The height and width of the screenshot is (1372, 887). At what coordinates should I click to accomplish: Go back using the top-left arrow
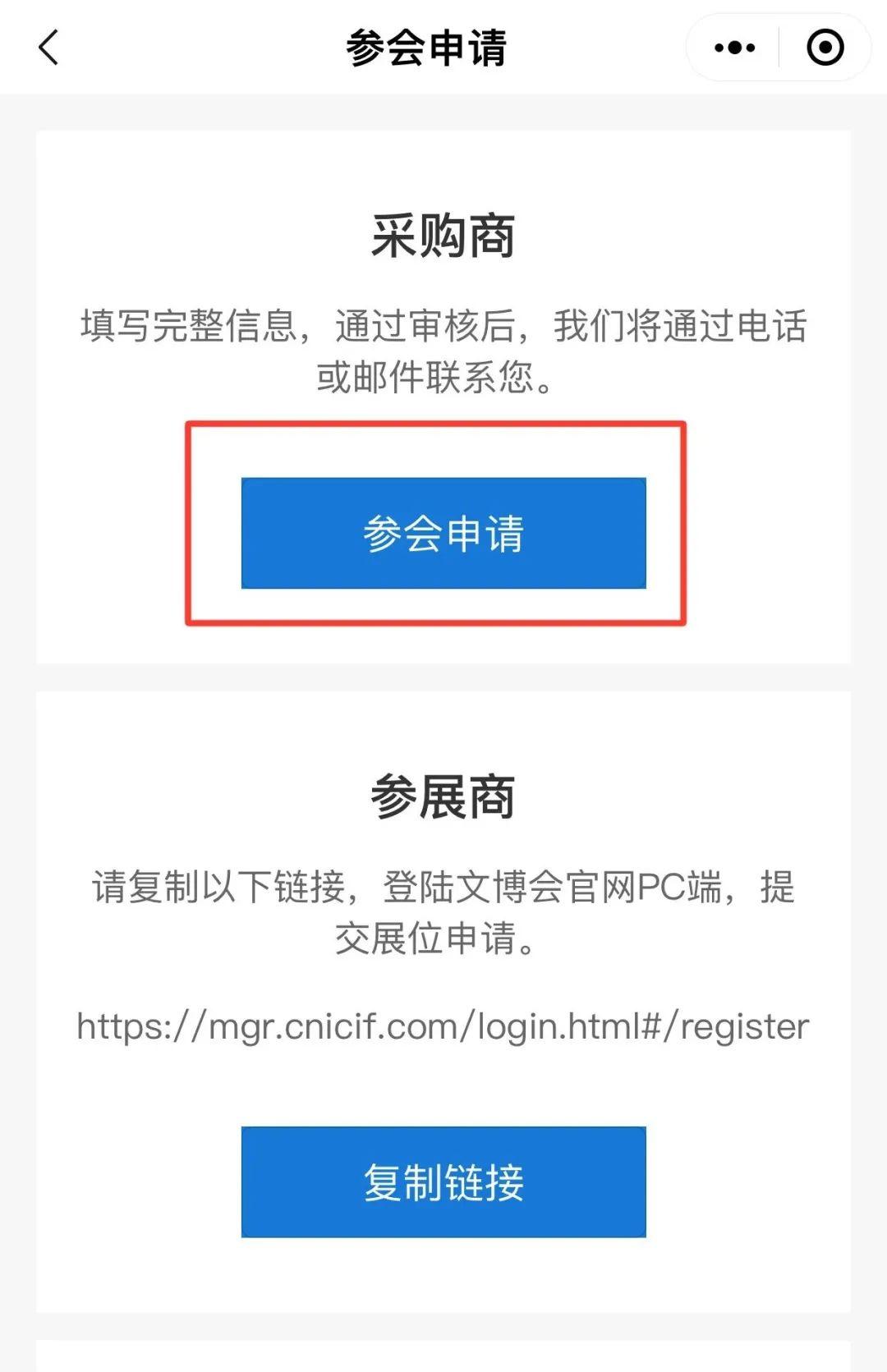[x=49, y=47]
